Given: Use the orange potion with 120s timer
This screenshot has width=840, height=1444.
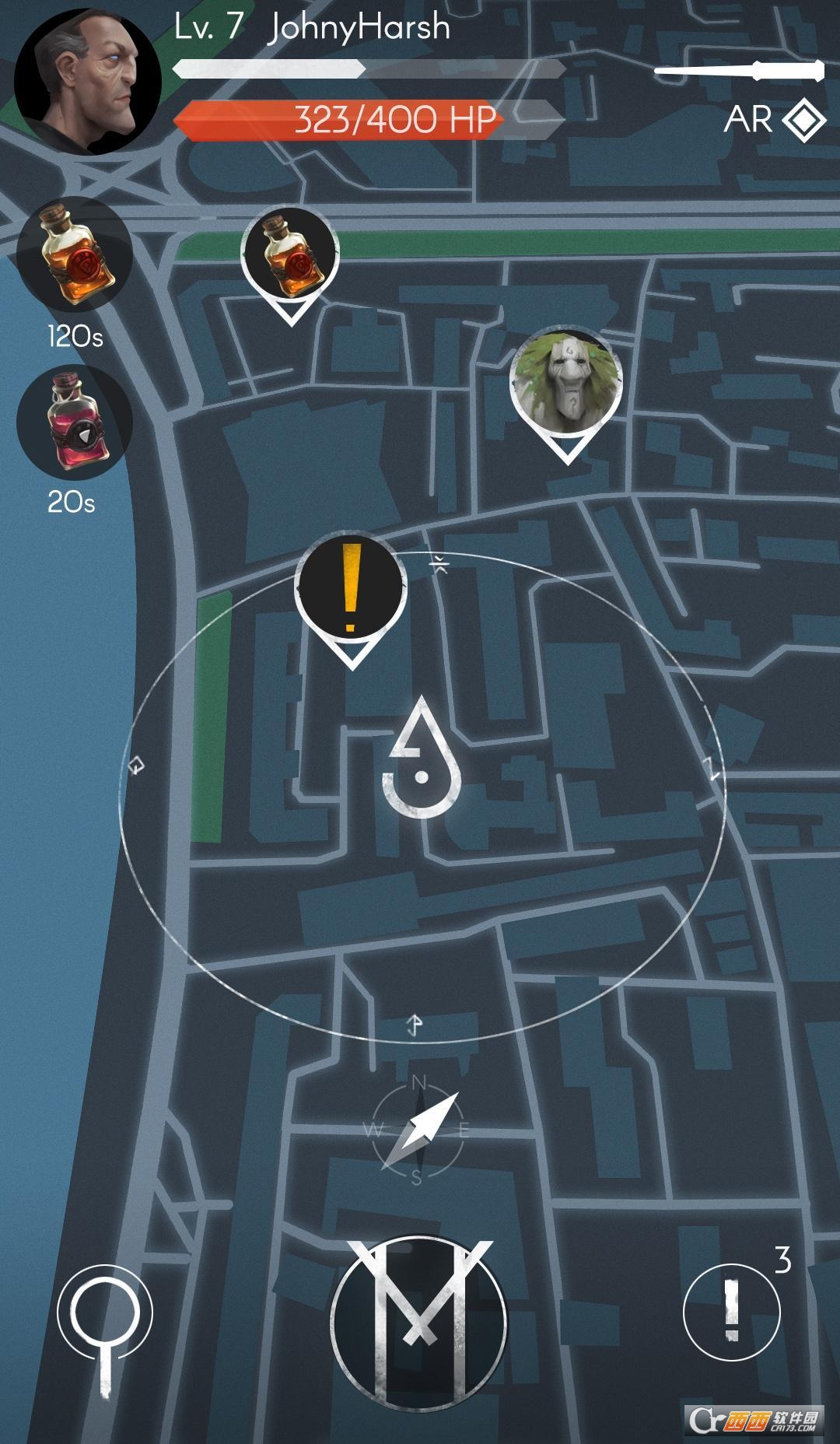Looking at the screenshot, I should point(75,254).
